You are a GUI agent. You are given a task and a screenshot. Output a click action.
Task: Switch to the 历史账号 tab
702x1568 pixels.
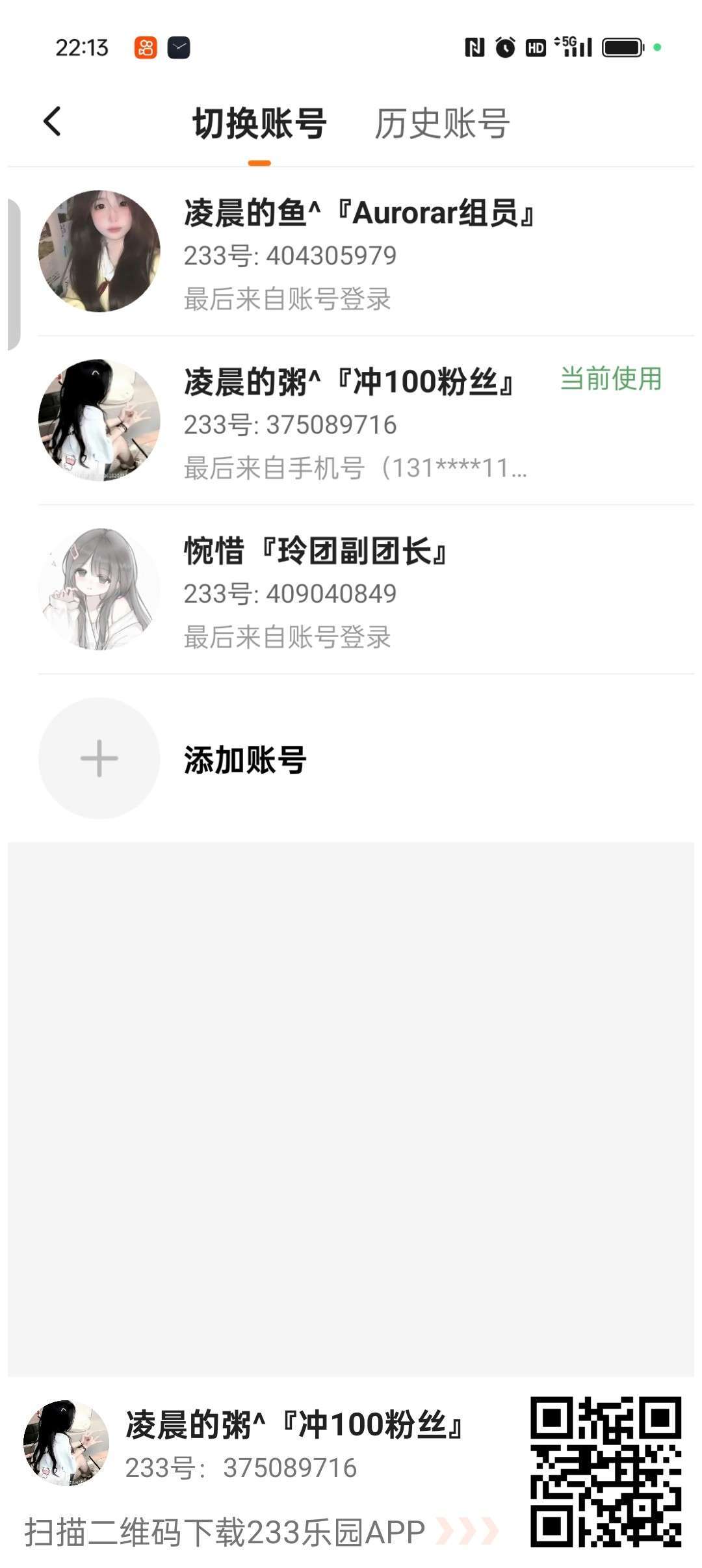pos(442,124)
